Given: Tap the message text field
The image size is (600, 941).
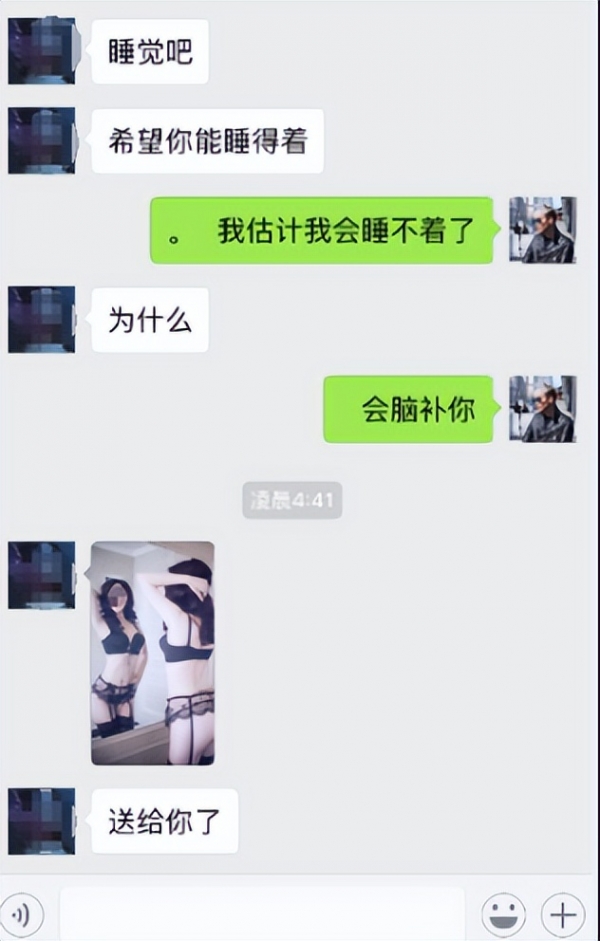Looking at the screenshot, I should (262, 913).
